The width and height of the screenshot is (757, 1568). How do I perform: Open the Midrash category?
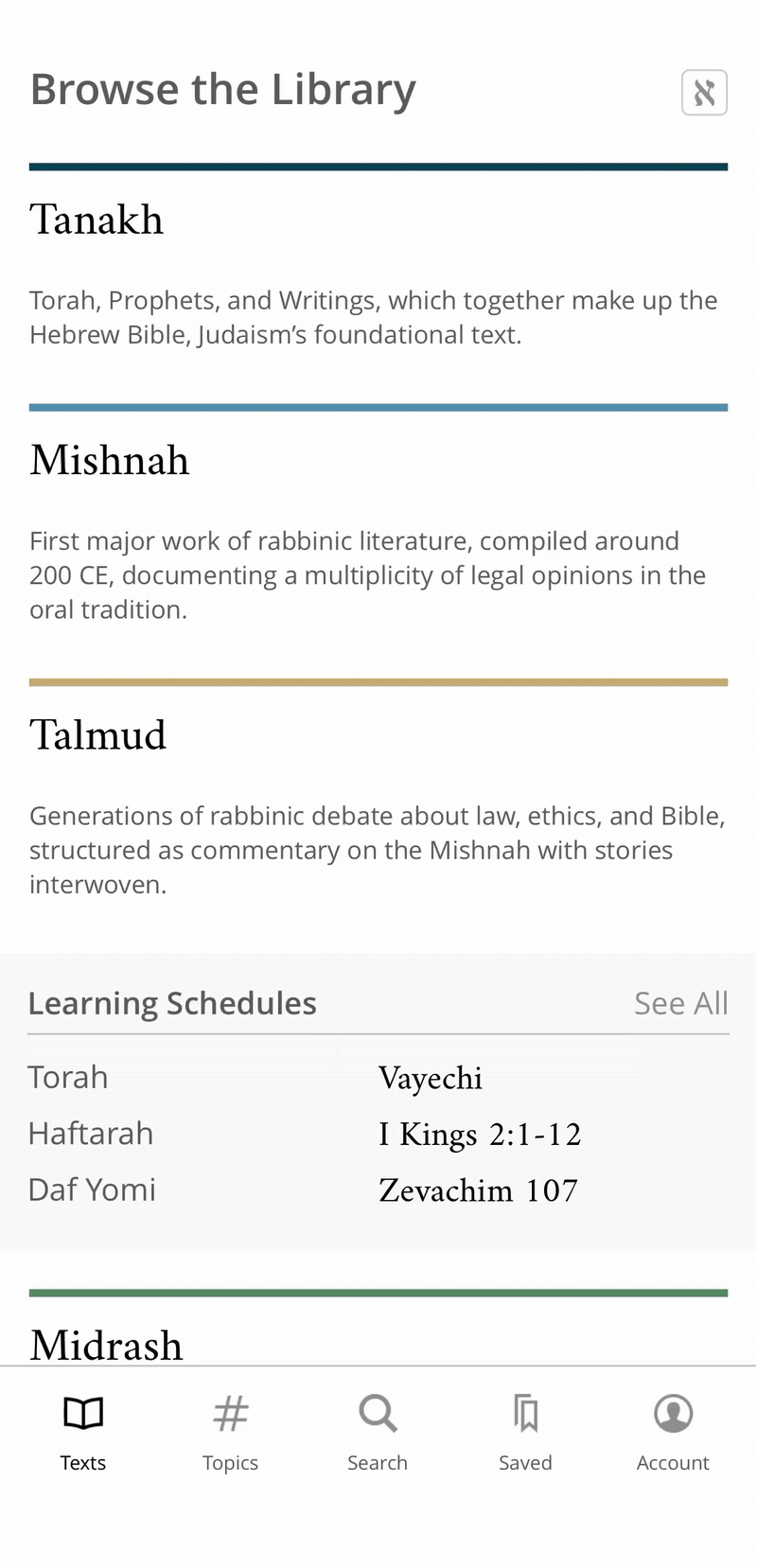pyautogui.click(x=106, y=1345)
